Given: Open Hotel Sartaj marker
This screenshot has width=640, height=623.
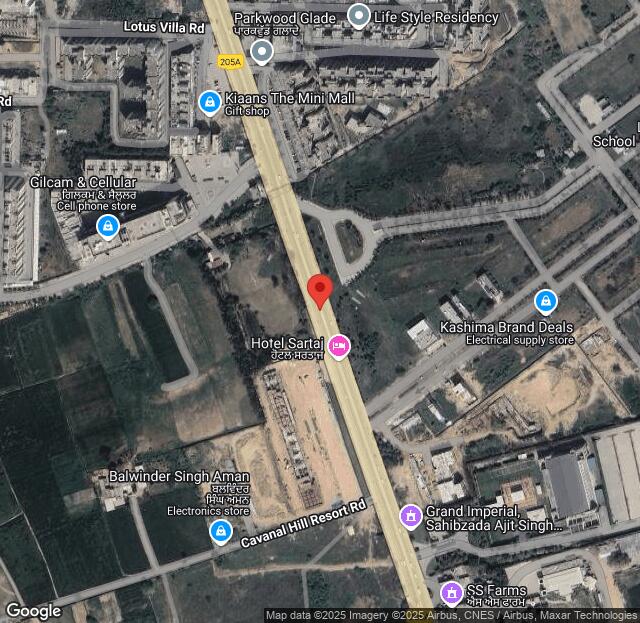Looking at the screenshot, I should click(x=340, y=346).
